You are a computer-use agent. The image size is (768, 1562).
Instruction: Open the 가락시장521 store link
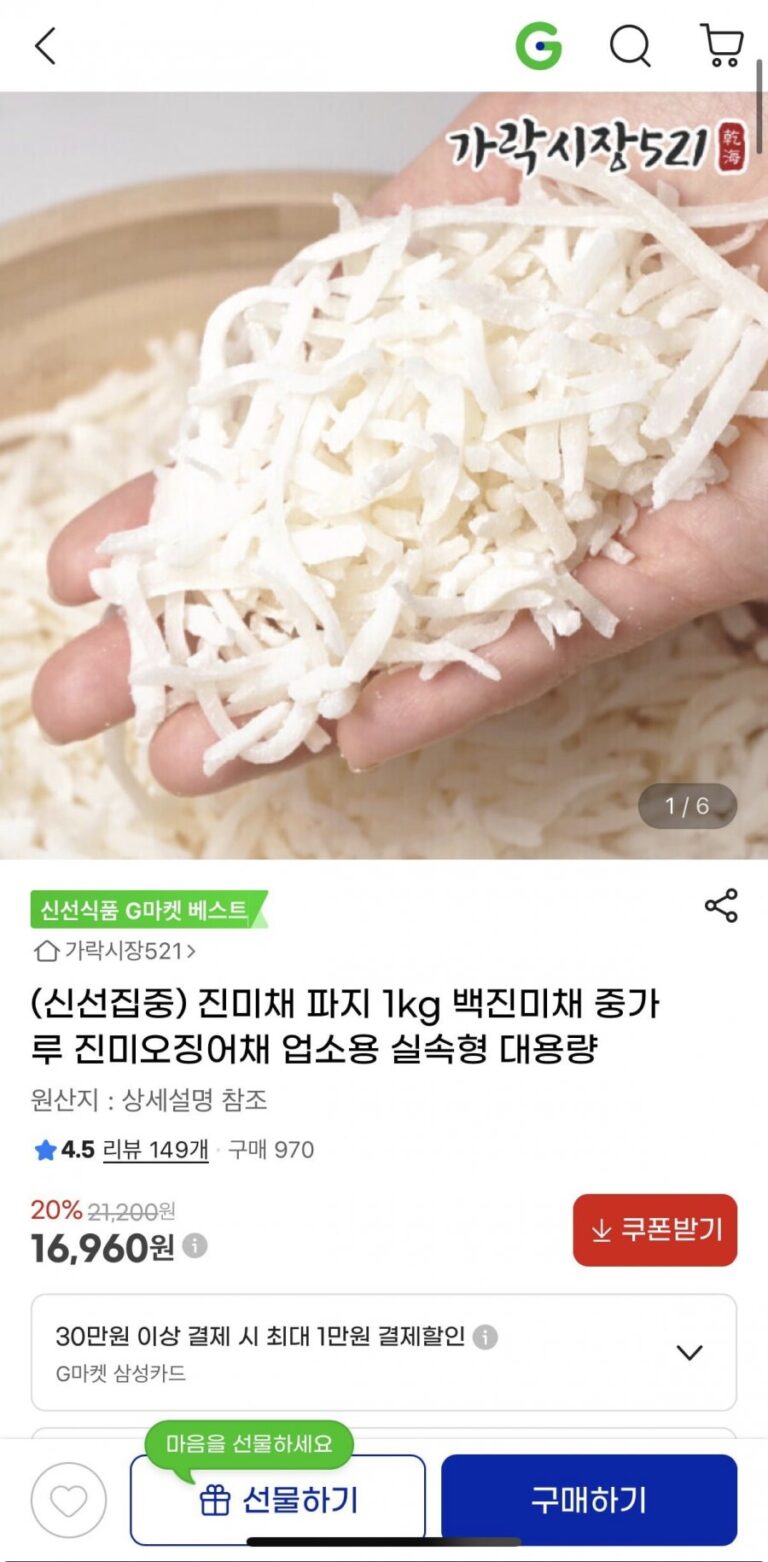click(x=115, y=950)
